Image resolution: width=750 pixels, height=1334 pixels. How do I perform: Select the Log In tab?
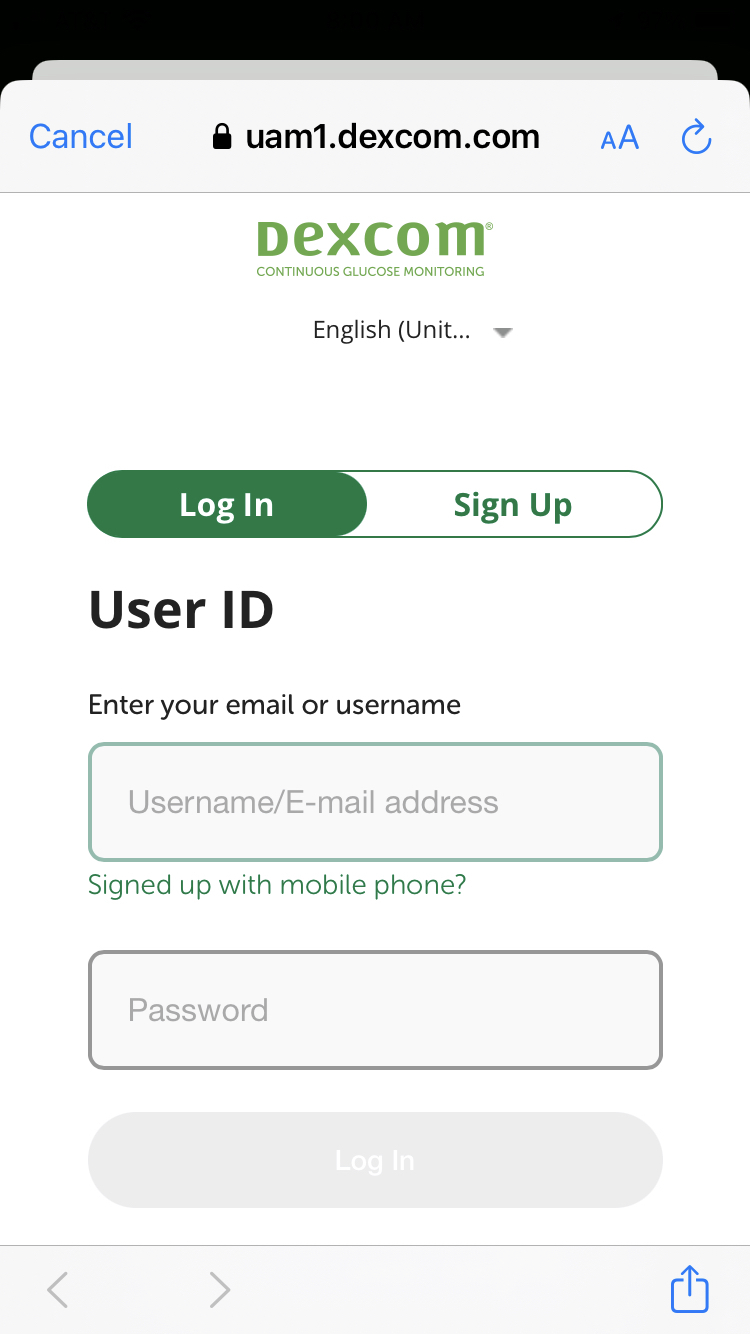[x=227, y=505]
